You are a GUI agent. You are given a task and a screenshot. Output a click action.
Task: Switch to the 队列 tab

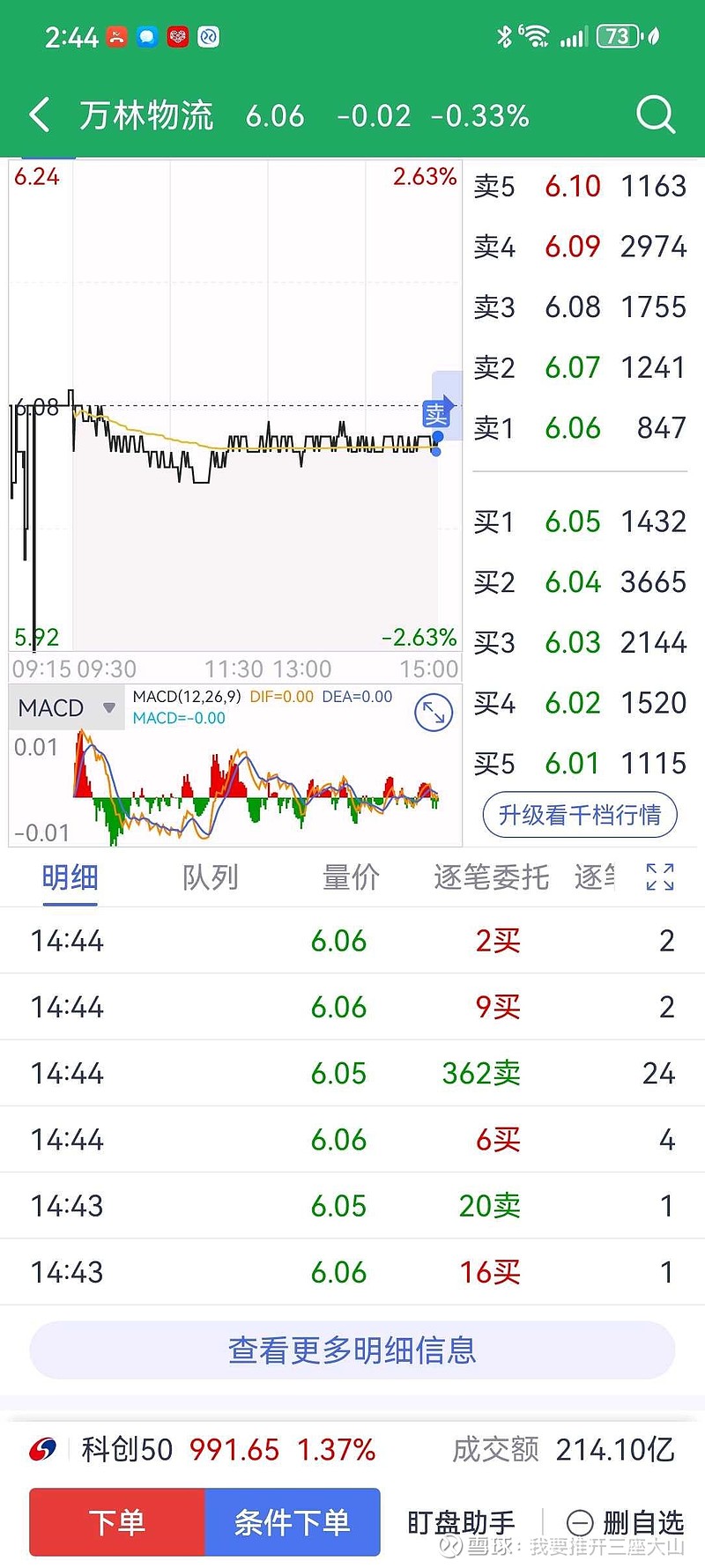point(210,877)
